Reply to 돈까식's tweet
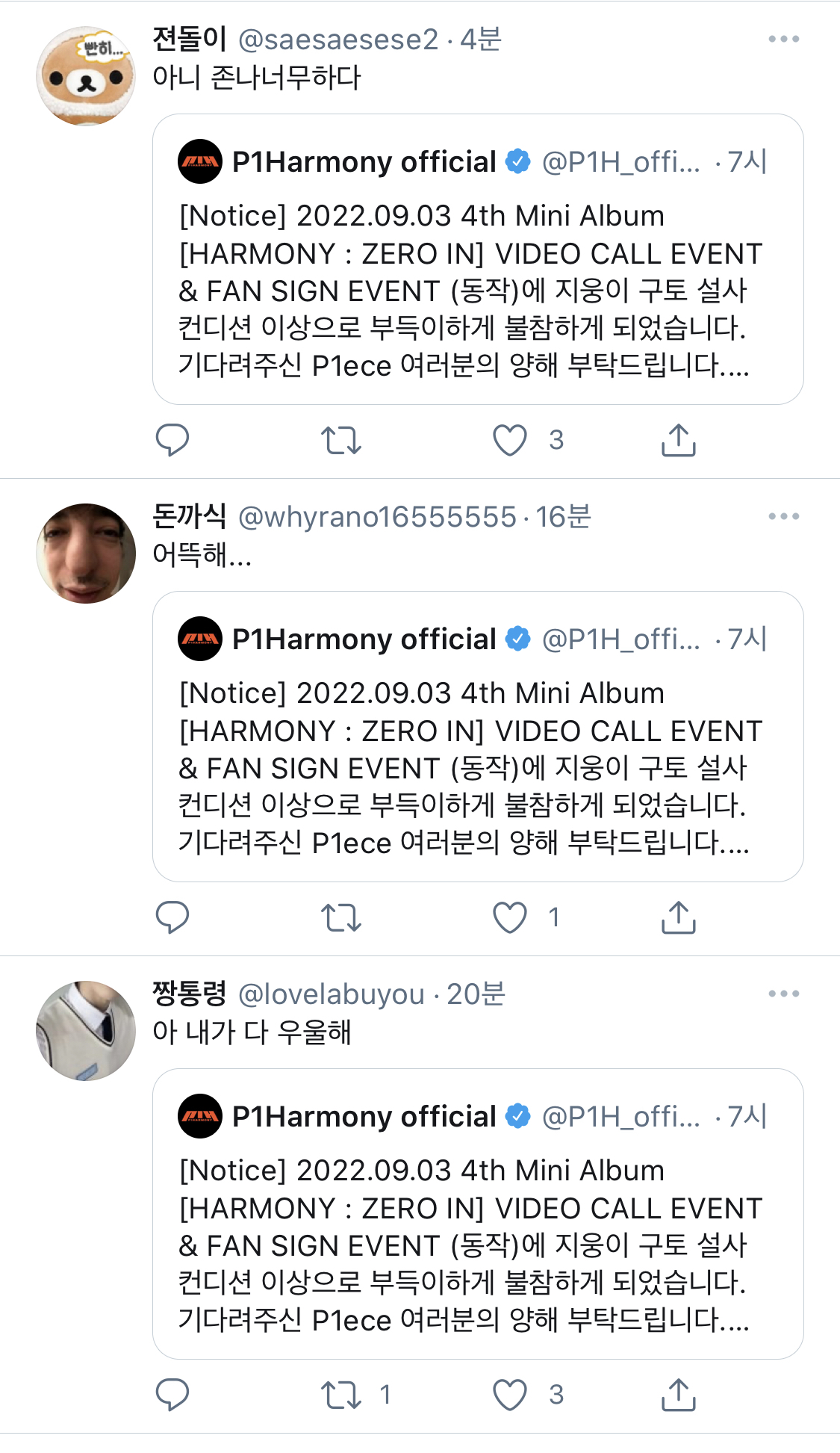 [172, 917]
